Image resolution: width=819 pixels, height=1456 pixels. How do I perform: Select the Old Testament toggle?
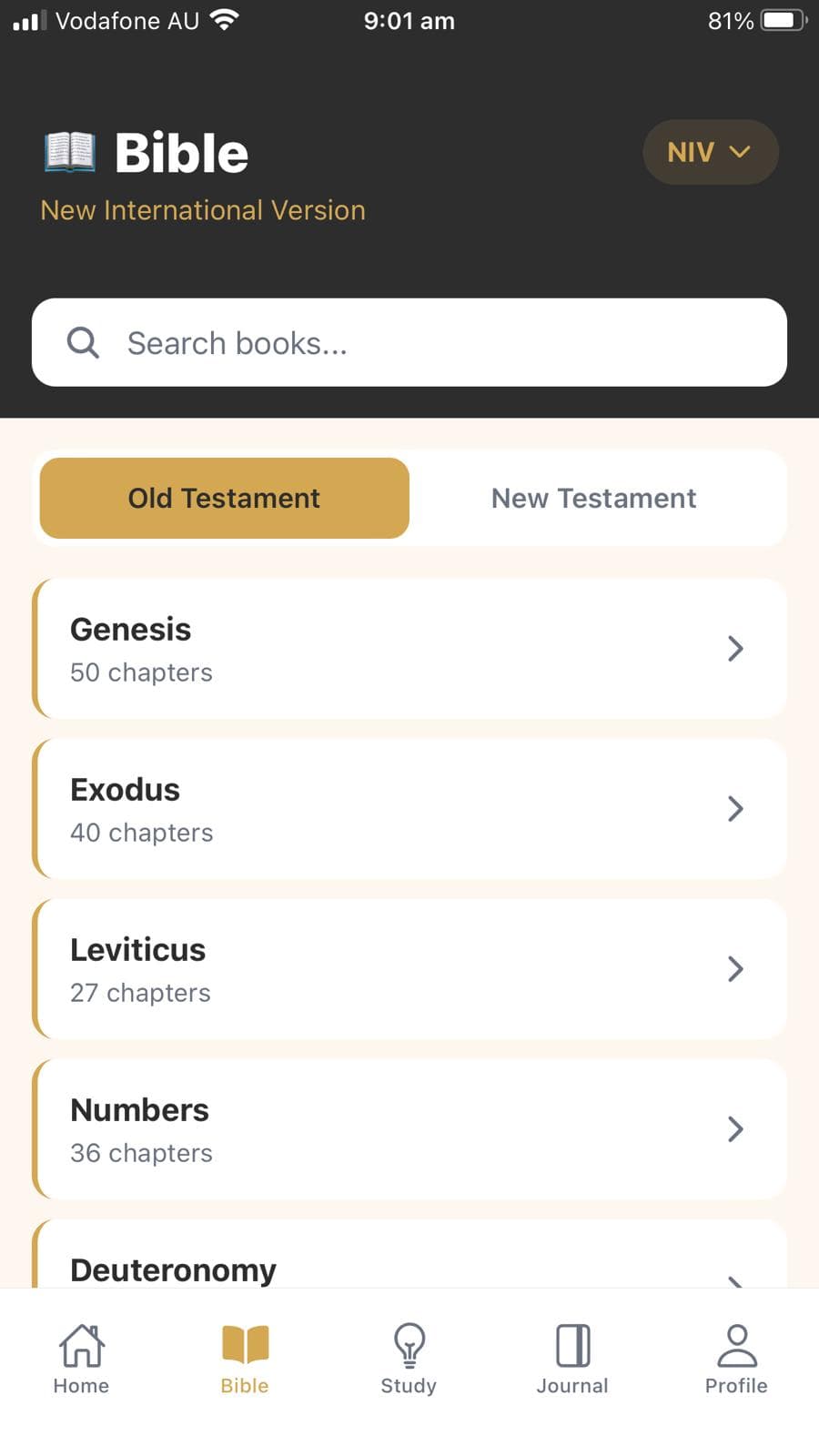(223, 498)
